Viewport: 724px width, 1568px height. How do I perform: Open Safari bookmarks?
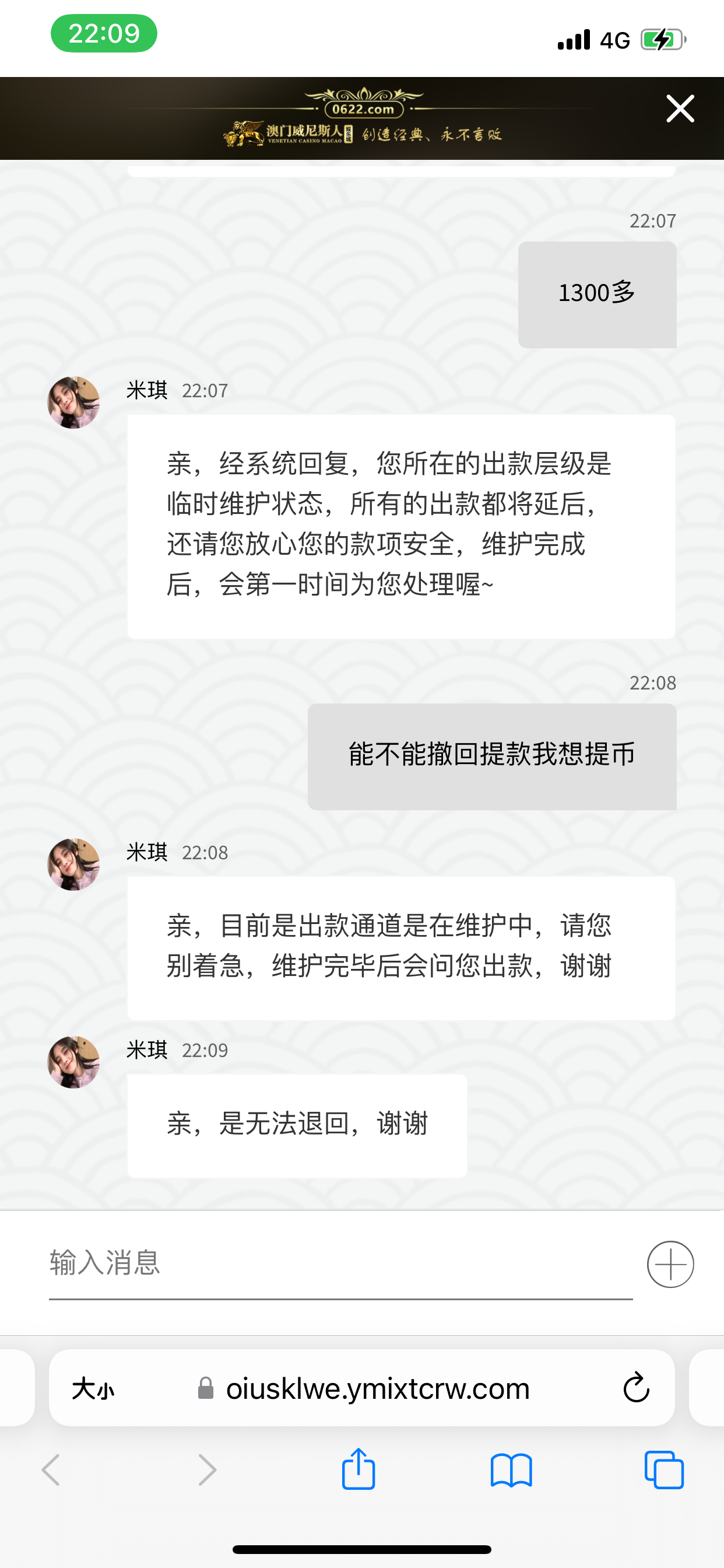(511, 1469)
